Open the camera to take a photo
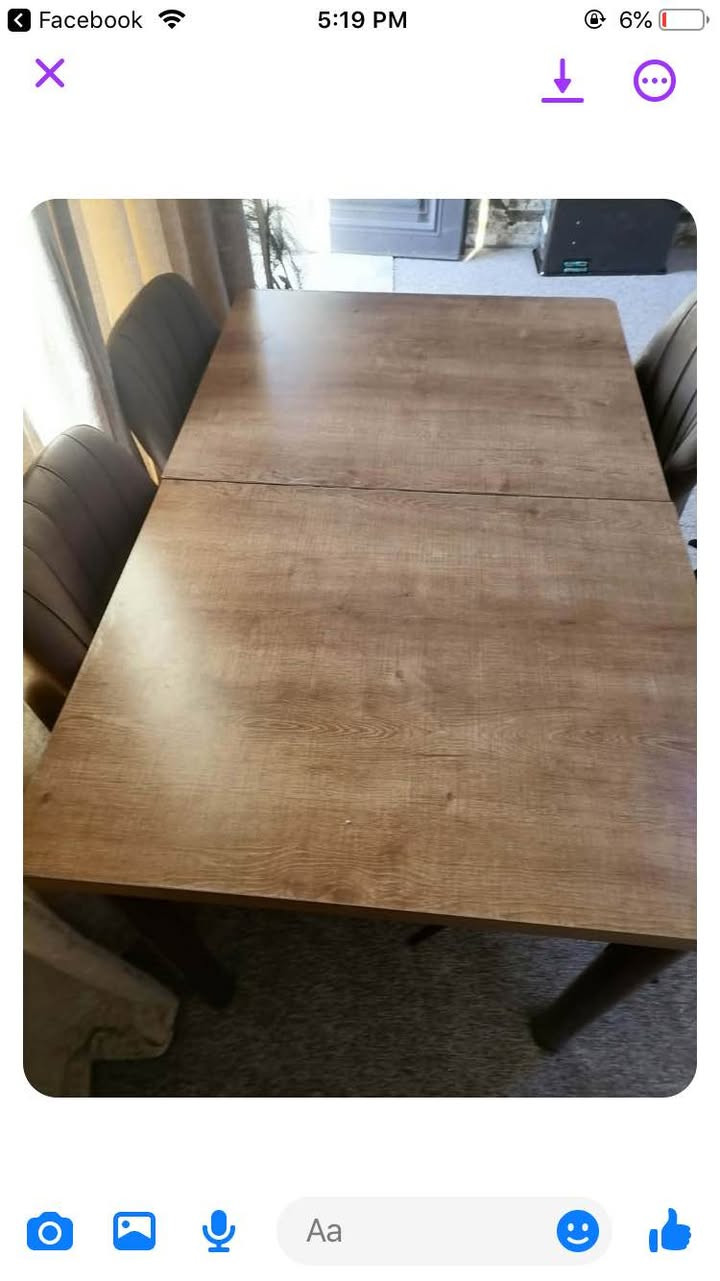This screenshot has height=1281, width=720. coord(49,1230)
